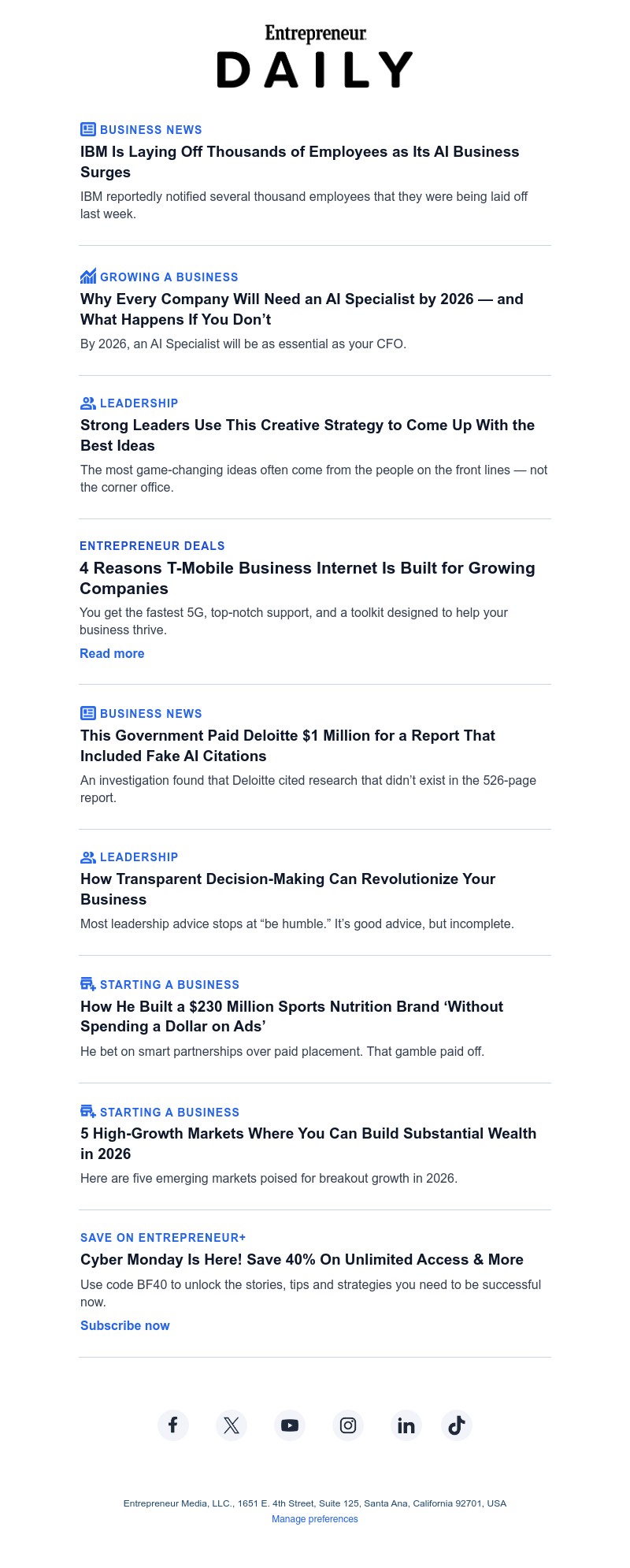The height and width of the screenshot is (1568, 630).
Task: Open the Instagram icon
Action: [x=348, y=1425]
